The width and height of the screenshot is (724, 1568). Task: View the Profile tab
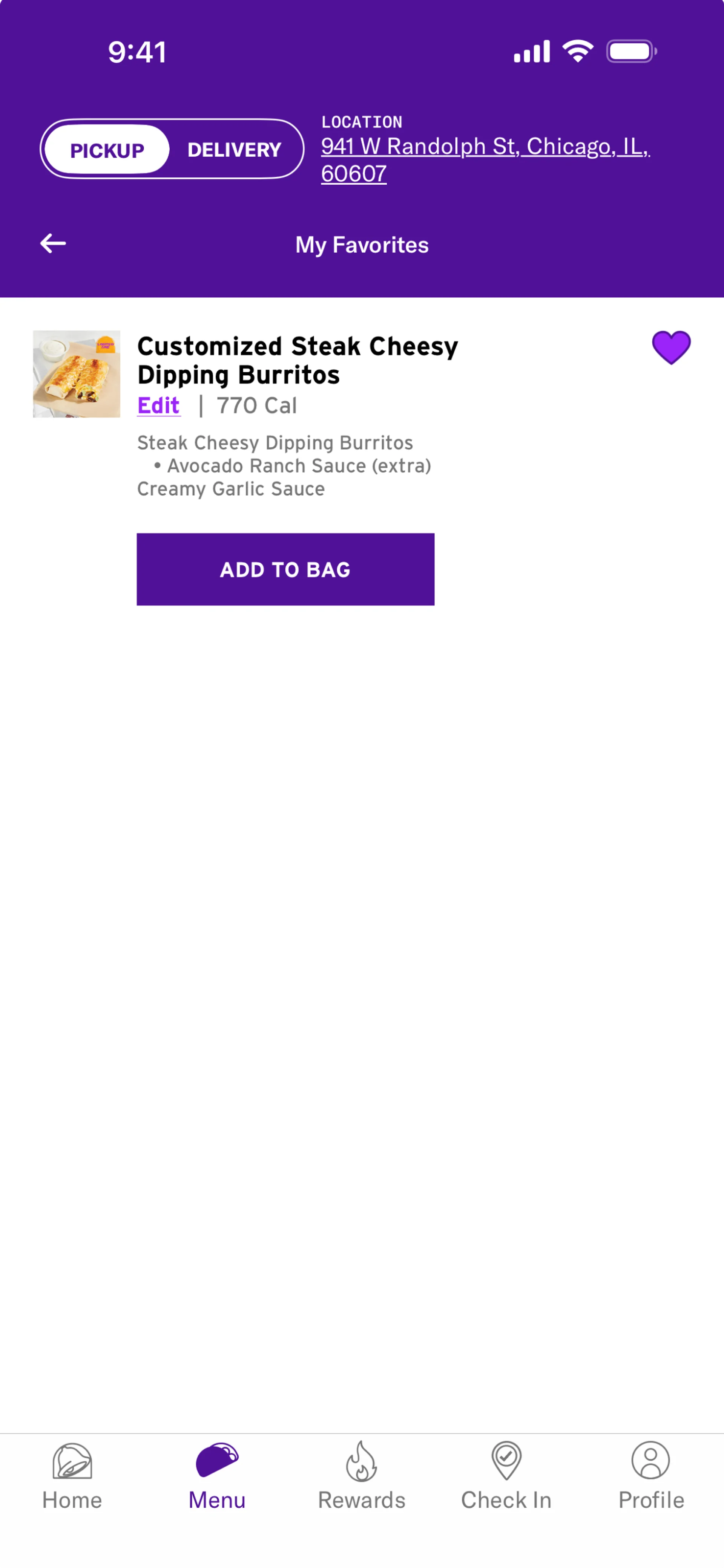pos(651,1475)
